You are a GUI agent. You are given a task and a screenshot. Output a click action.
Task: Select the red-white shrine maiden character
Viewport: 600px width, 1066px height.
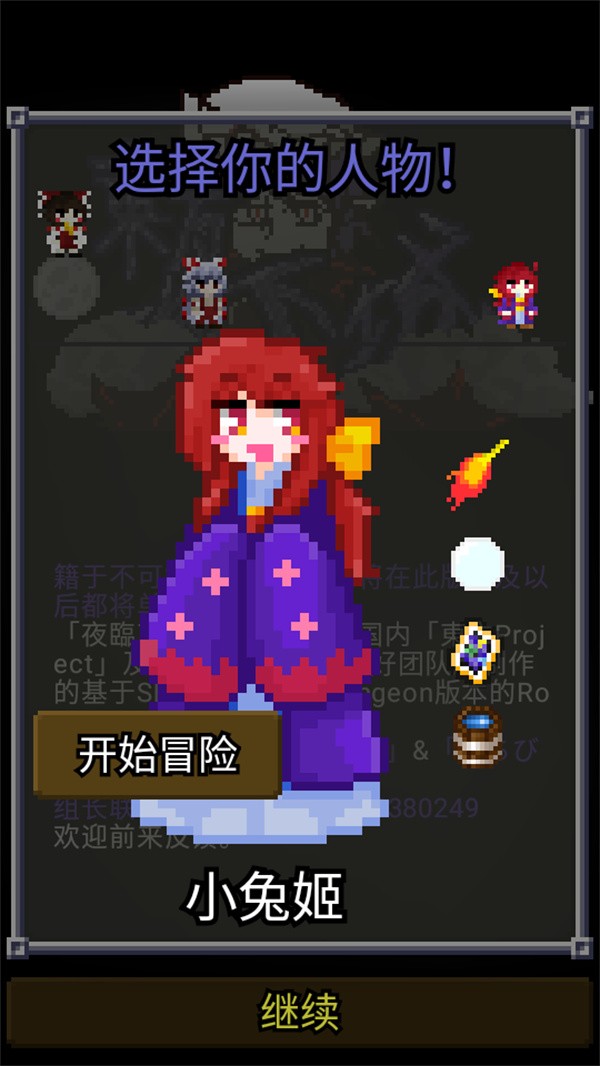(65, 221)
